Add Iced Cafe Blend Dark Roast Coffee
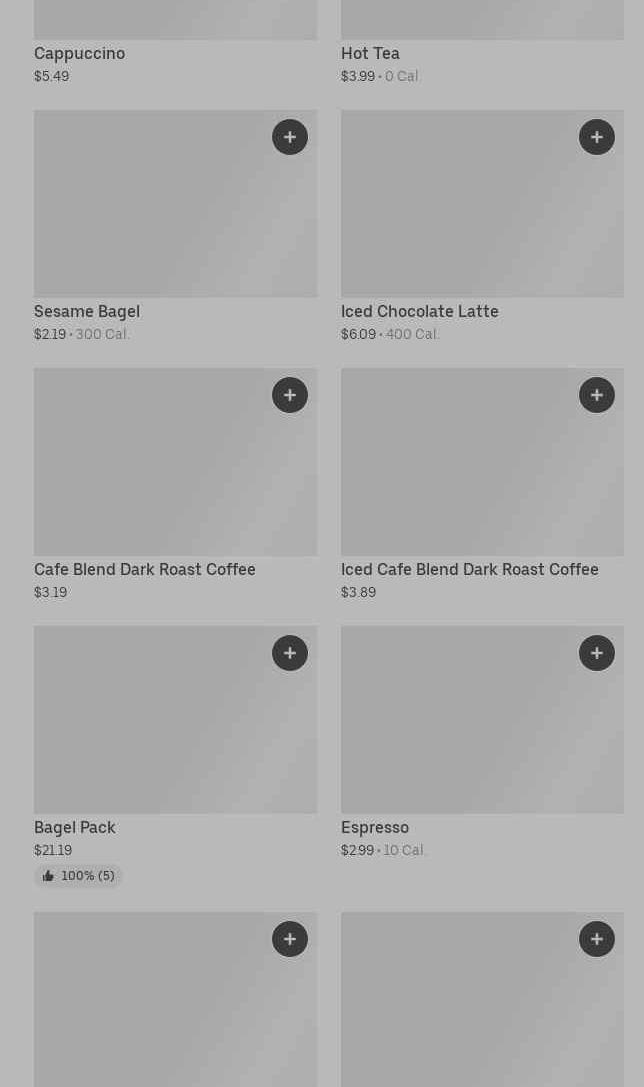 [597, 395]
